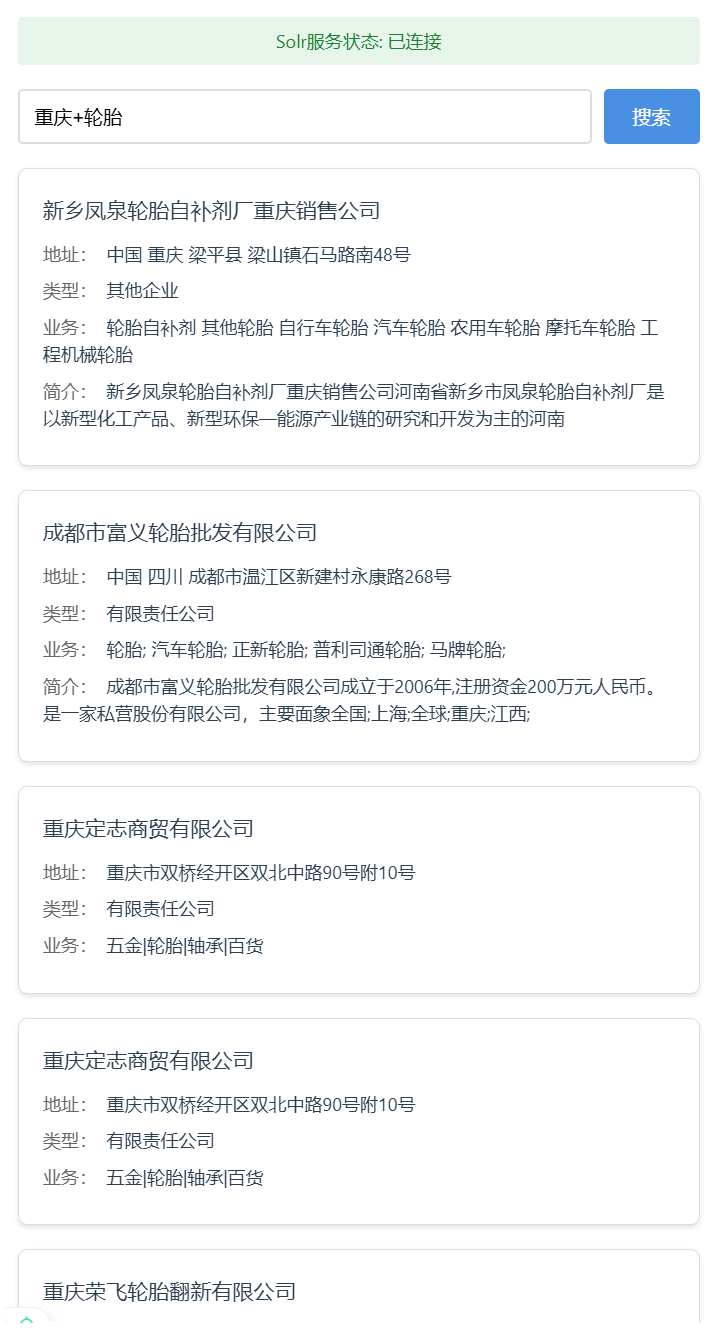Viewport: 726px width, 1328px height.
Task: Tap the blue 搜索 button
Action: pyautogui.click(x=651, y=117)
